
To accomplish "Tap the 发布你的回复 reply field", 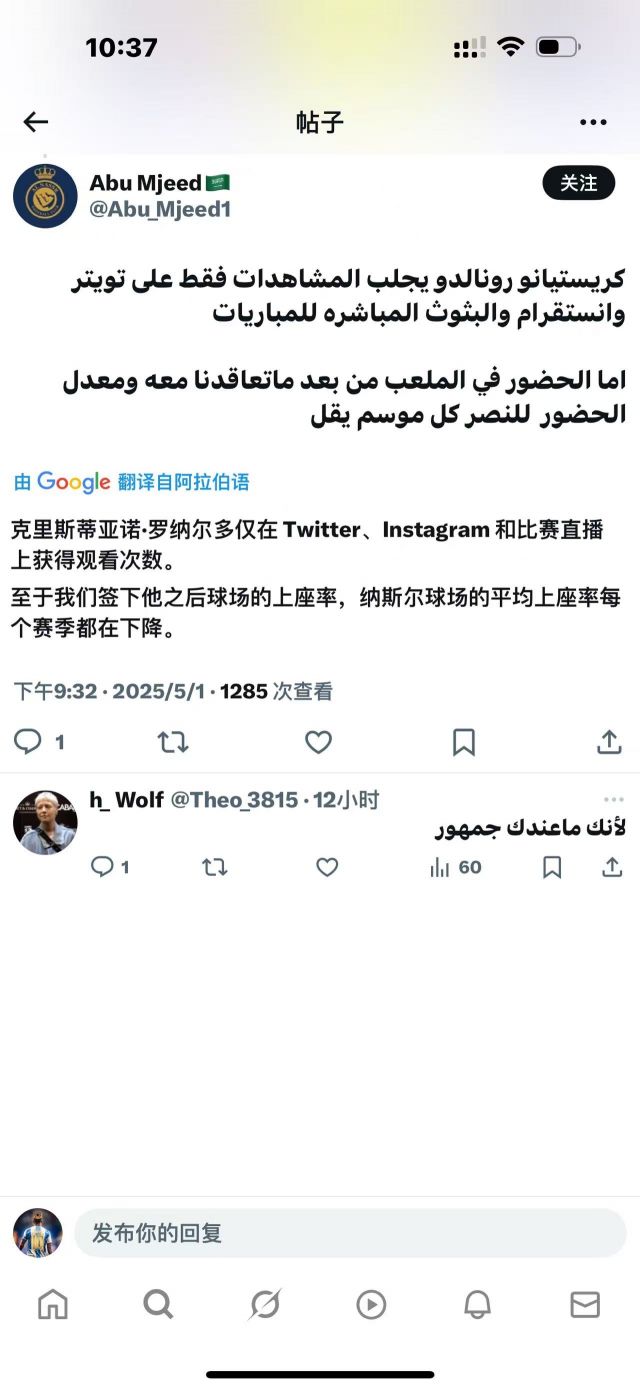I will pos(350,1233).
